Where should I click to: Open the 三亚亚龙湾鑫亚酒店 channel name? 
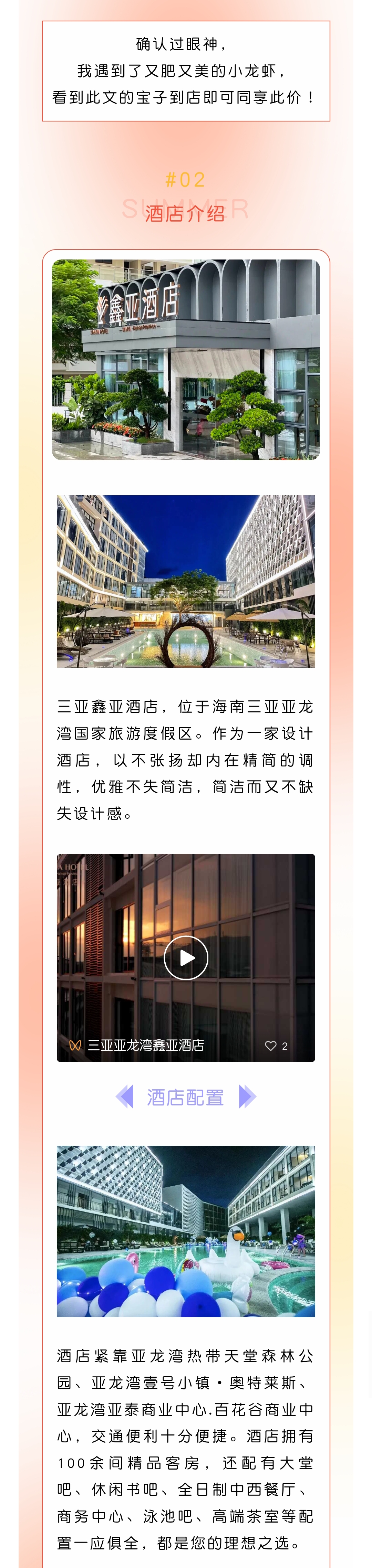coord(145,1045)
